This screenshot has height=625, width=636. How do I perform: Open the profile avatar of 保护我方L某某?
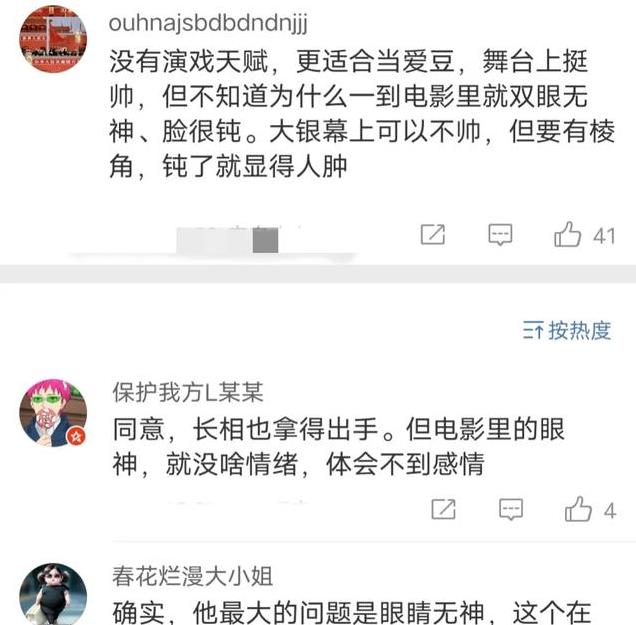tap(54, 411)
